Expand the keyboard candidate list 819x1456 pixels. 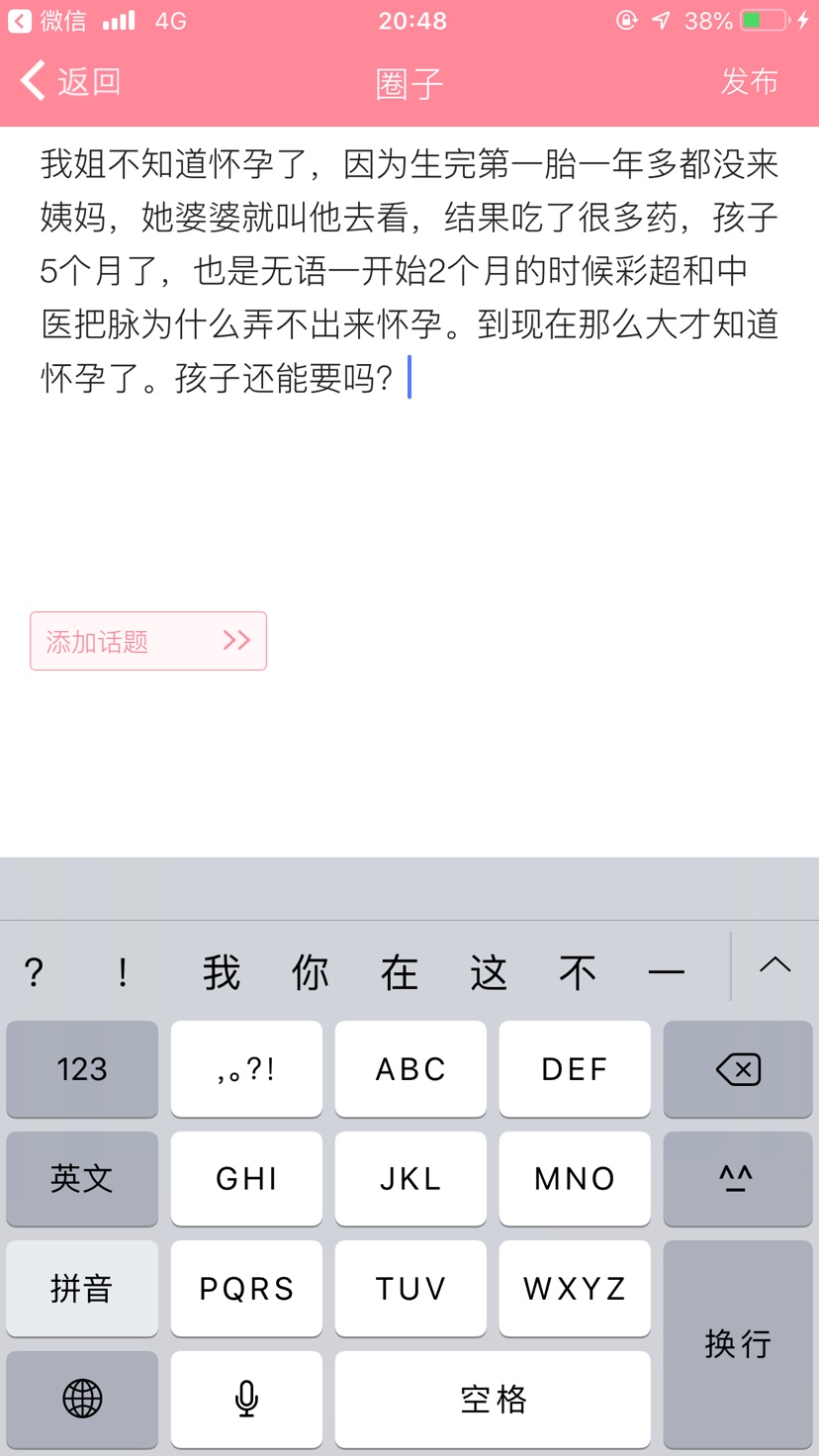point(774,965)
